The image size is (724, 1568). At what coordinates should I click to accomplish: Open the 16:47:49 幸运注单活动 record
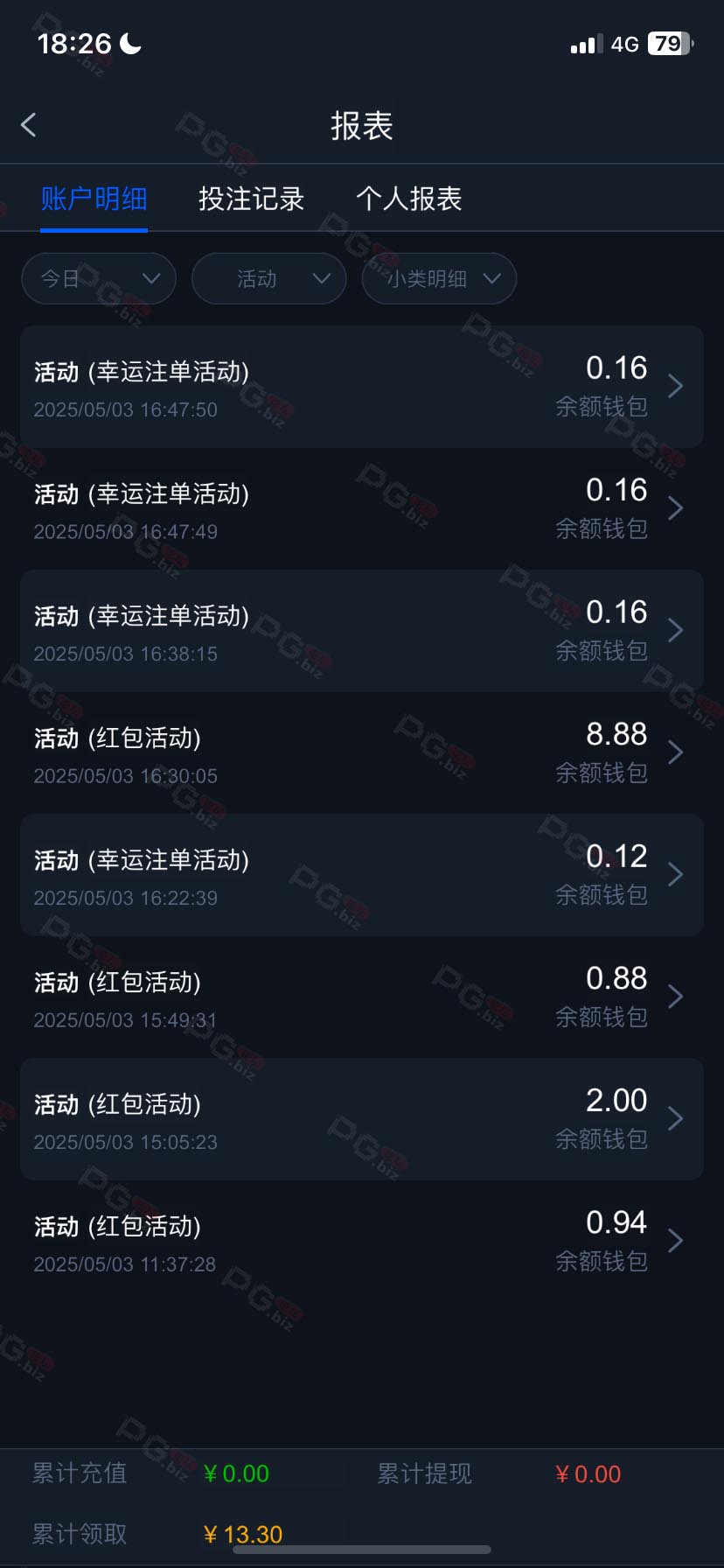coord(362,509)
